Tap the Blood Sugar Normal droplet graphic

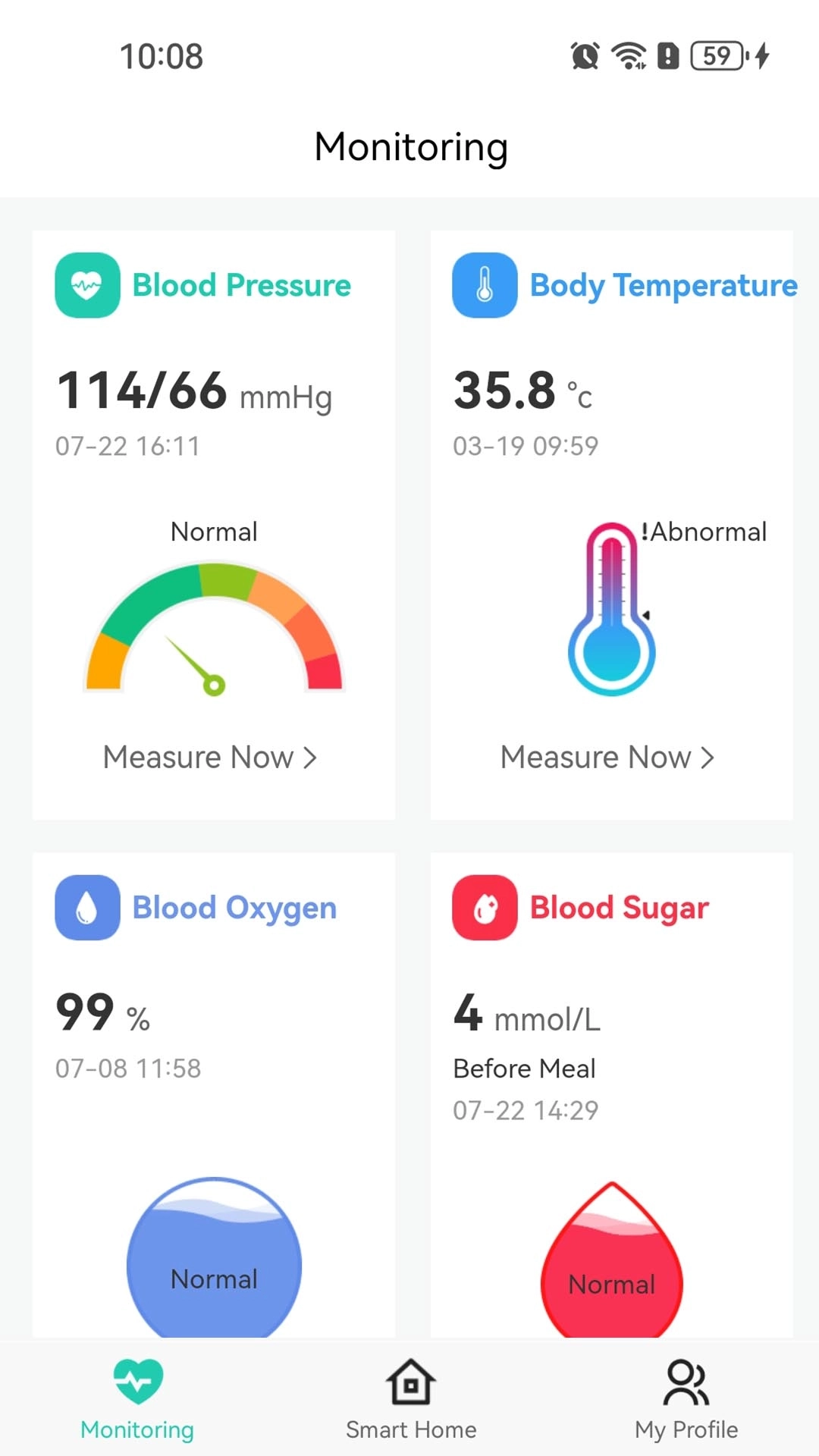(x=611, y=1266)
